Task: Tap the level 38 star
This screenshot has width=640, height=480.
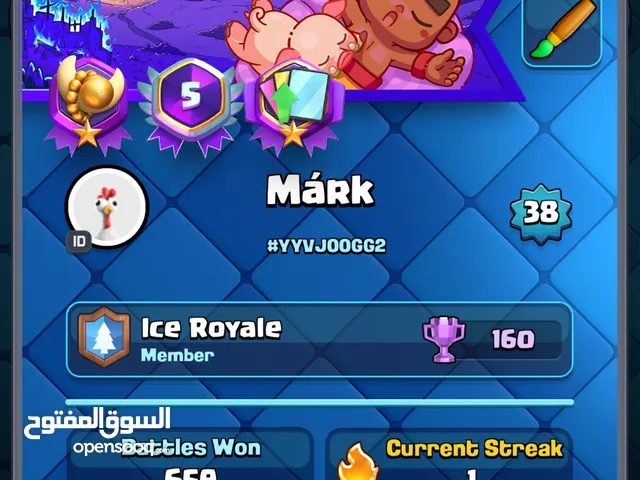Action: click(541, 212)
